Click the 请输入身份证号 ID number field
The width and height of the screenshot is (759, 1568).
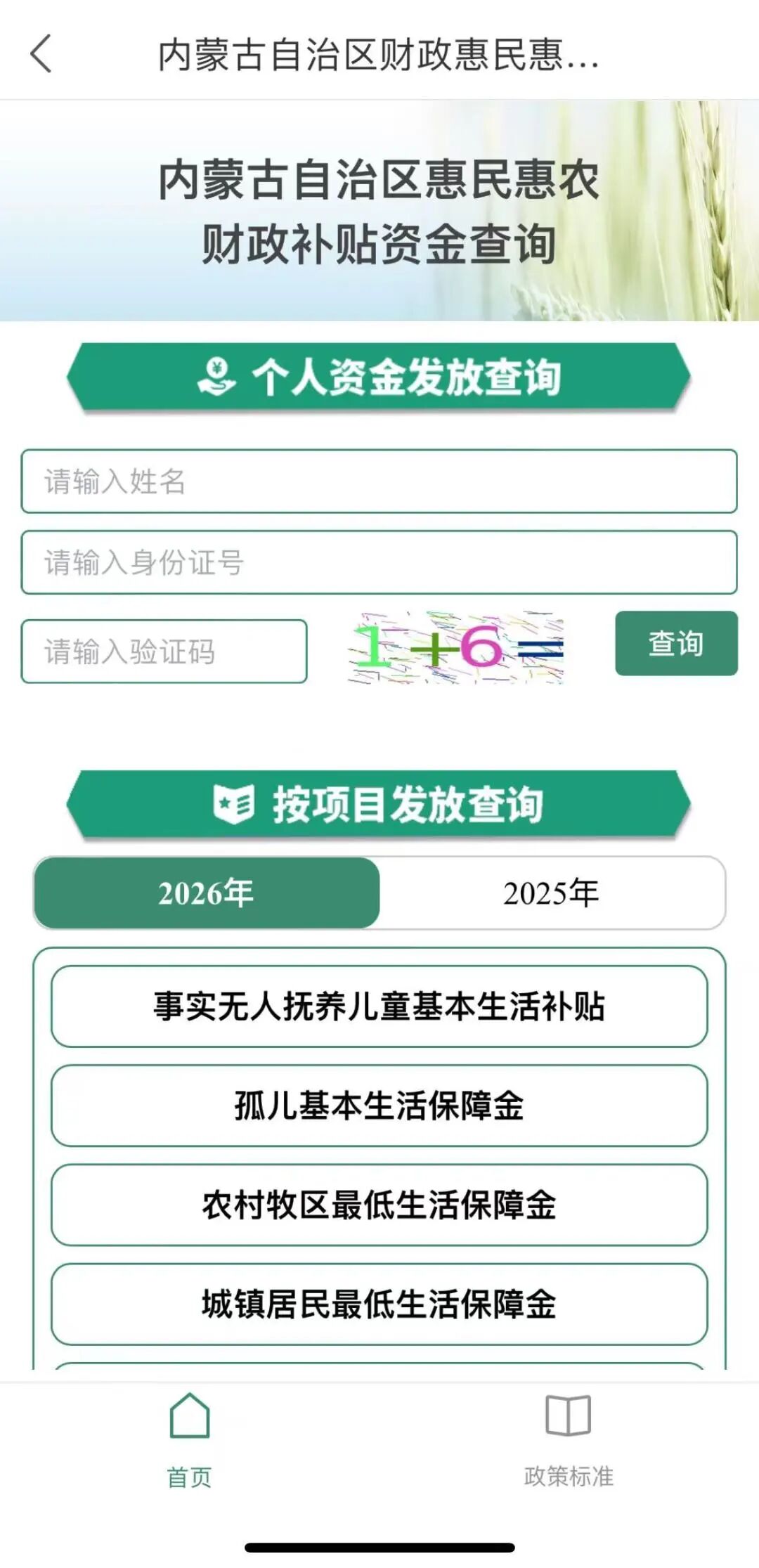(x=379, y=563)
